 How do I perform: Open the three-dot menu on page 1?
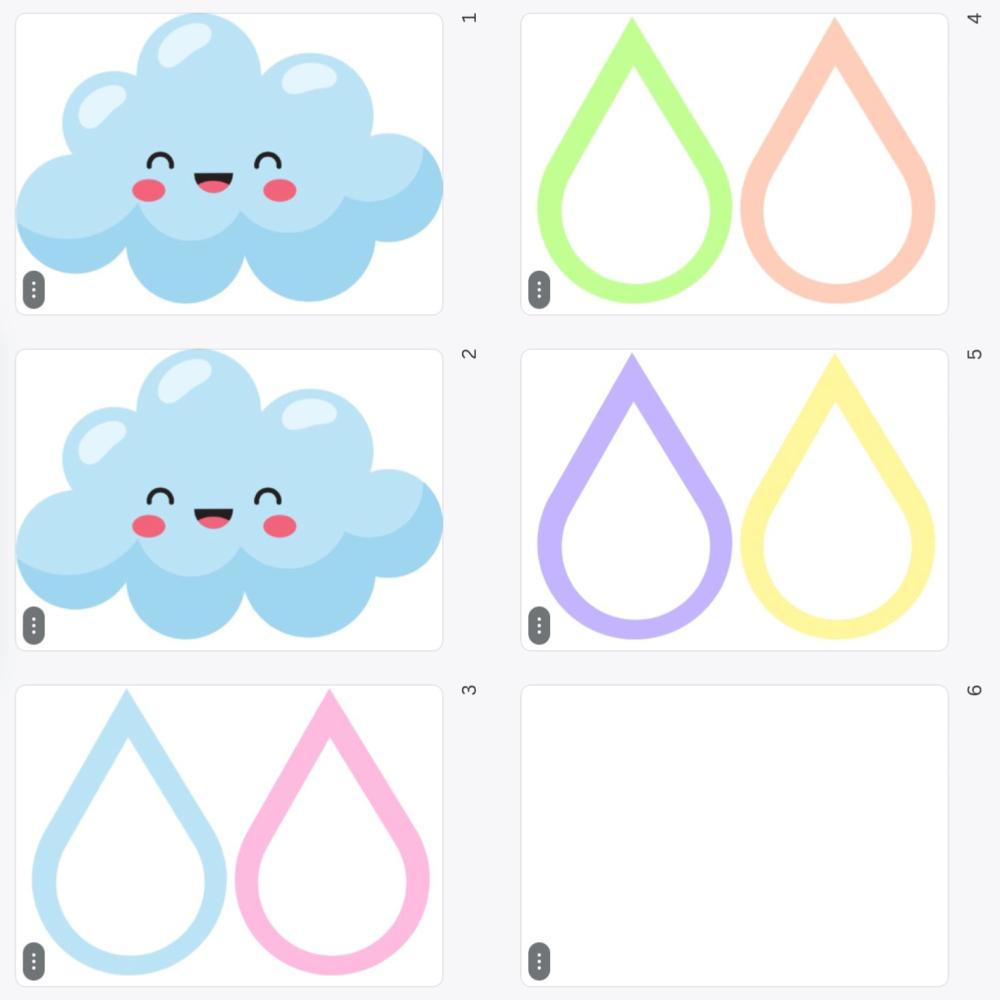(x=34, y=290)
